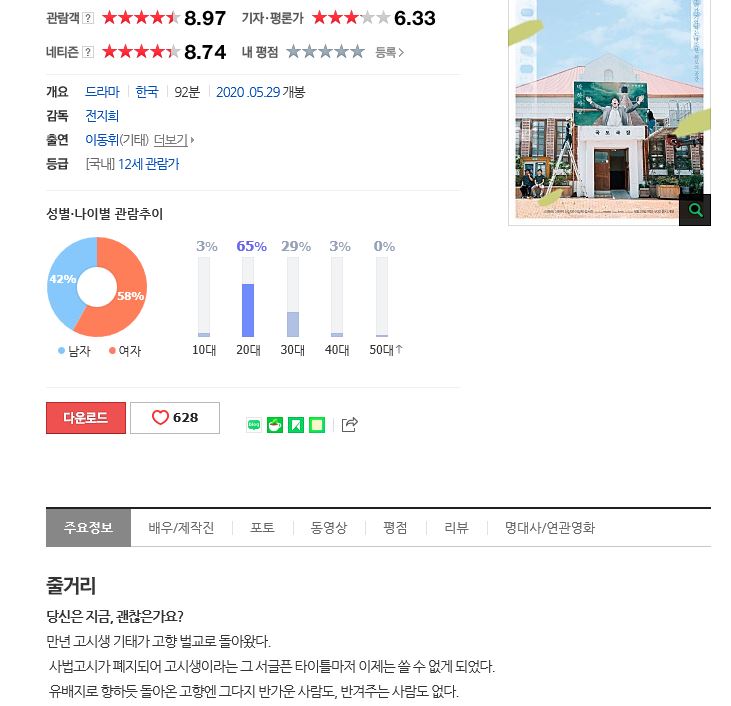Viewport: 731px width, 706px height.
Task: Expand cast with 더보기
Action: (x=173, y=140)
